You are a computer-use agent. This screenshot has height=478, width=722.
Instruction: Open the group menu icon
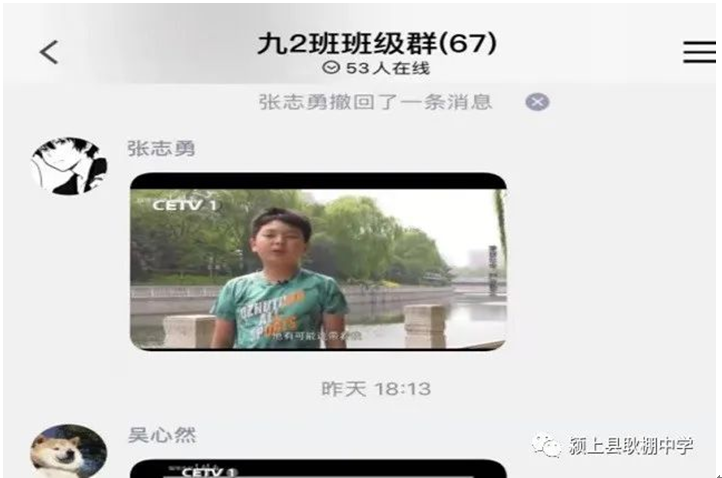698,52
